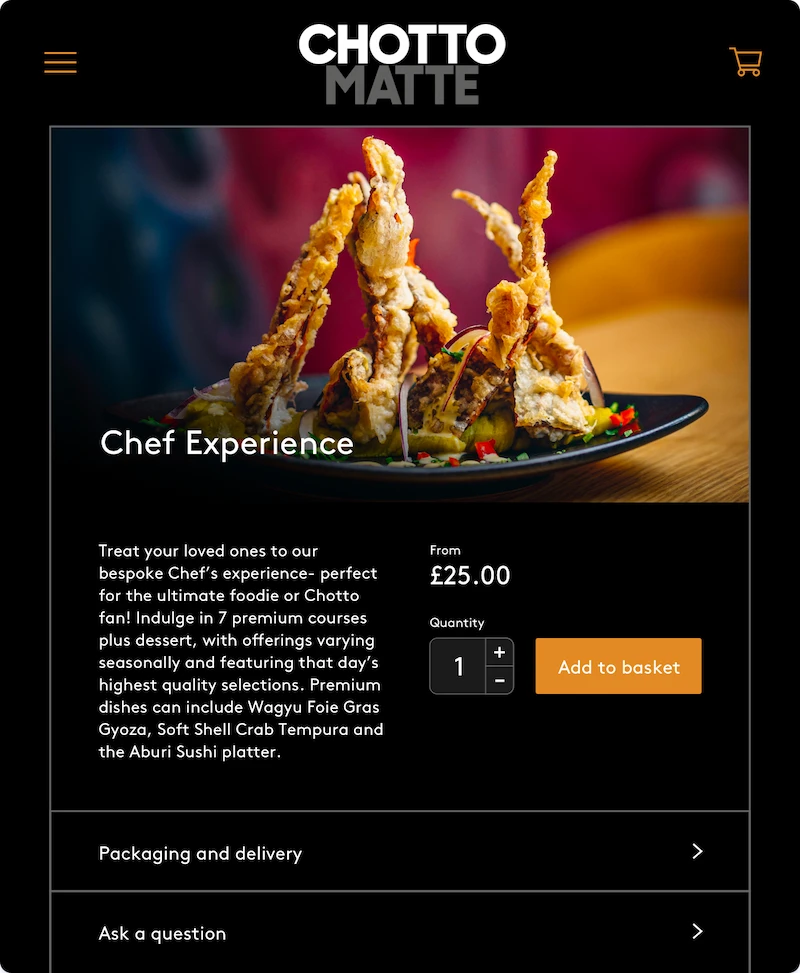Open the hamburger menu
Viewport: 800px width, 973px height.
pos(60,62)
